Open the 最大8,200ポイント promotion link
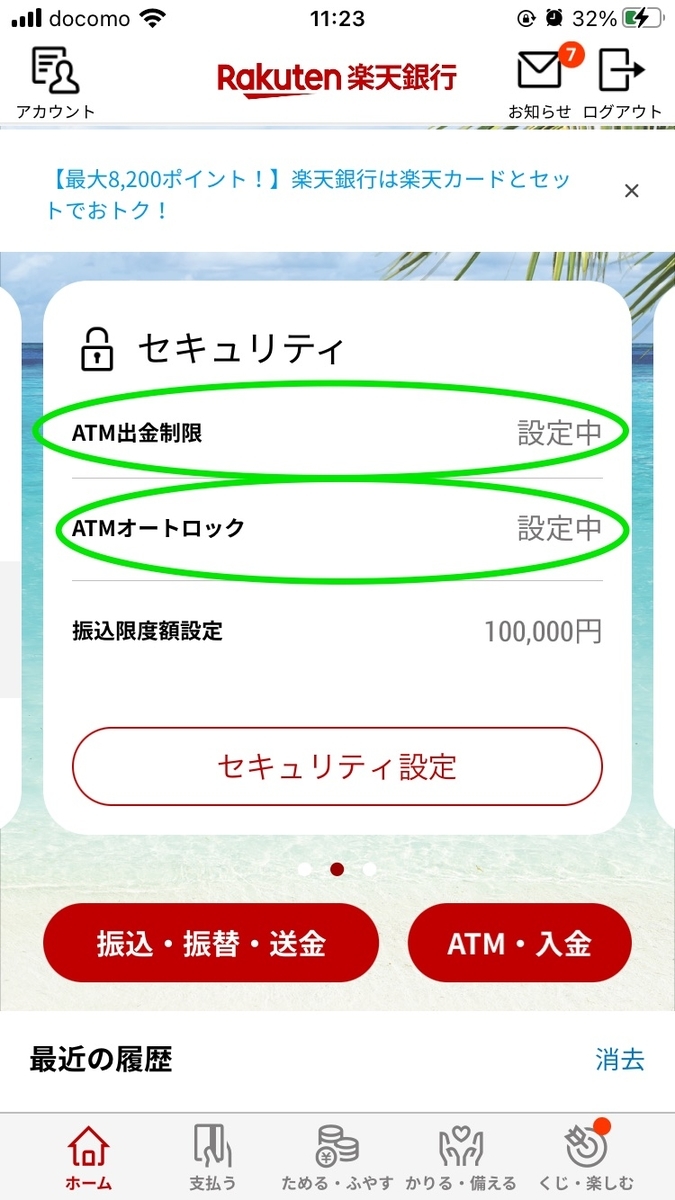This screenshot has width=675, height=1200. [308, 195]
